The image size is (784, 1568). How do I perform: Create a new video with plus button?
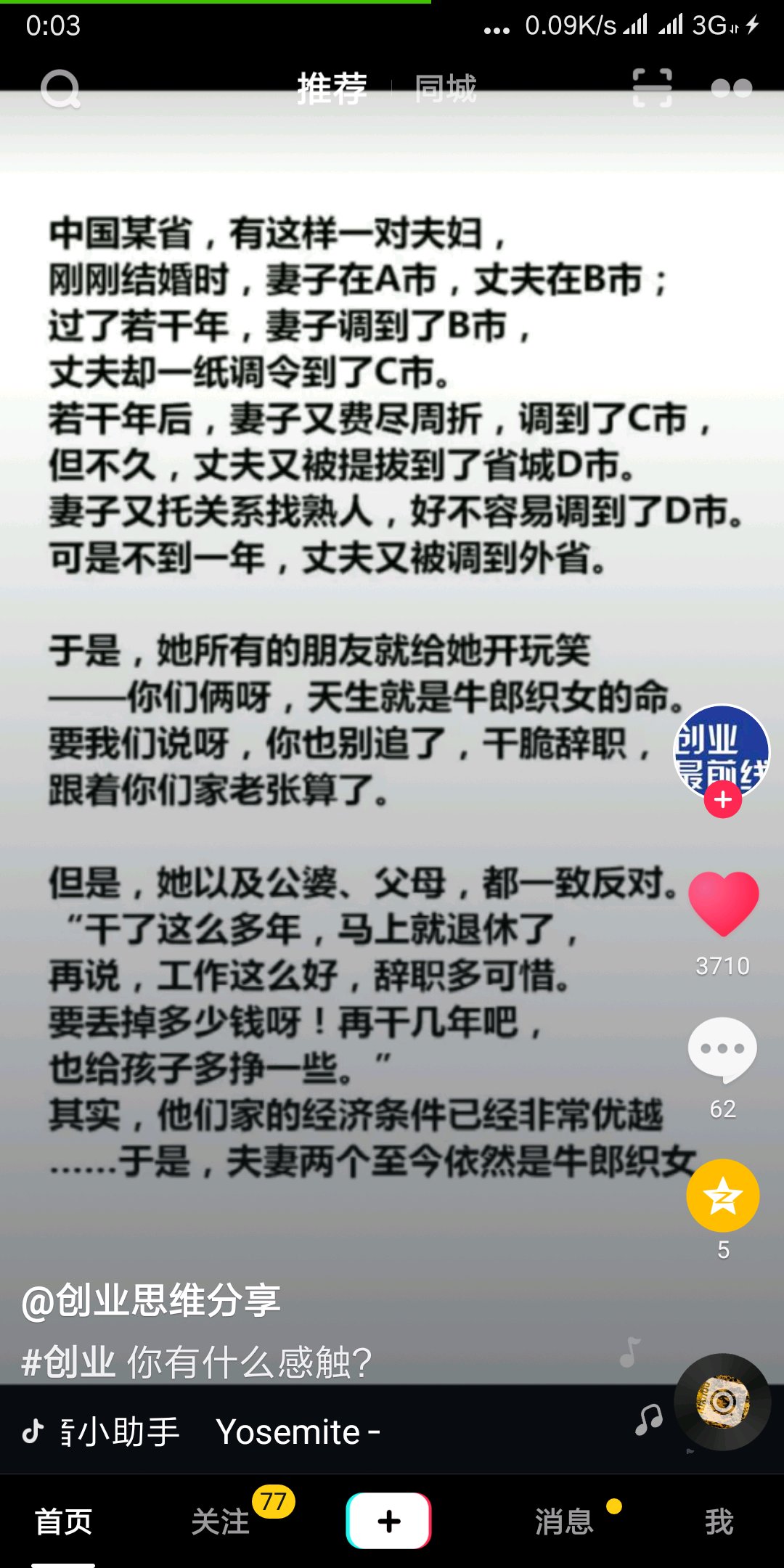[x=389, y=1521]
